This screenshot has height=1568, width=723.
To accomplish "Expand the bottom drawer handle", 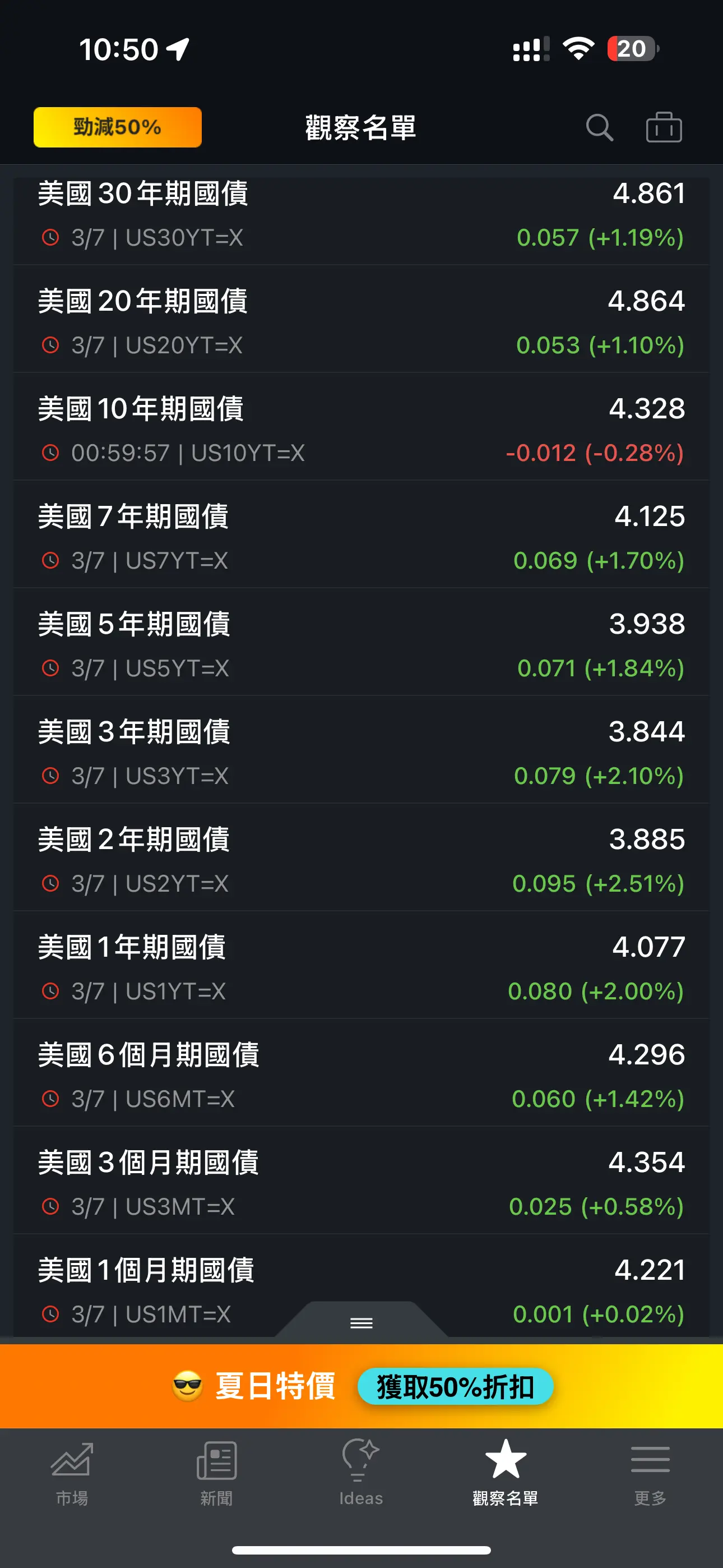I will (361, 1322).
